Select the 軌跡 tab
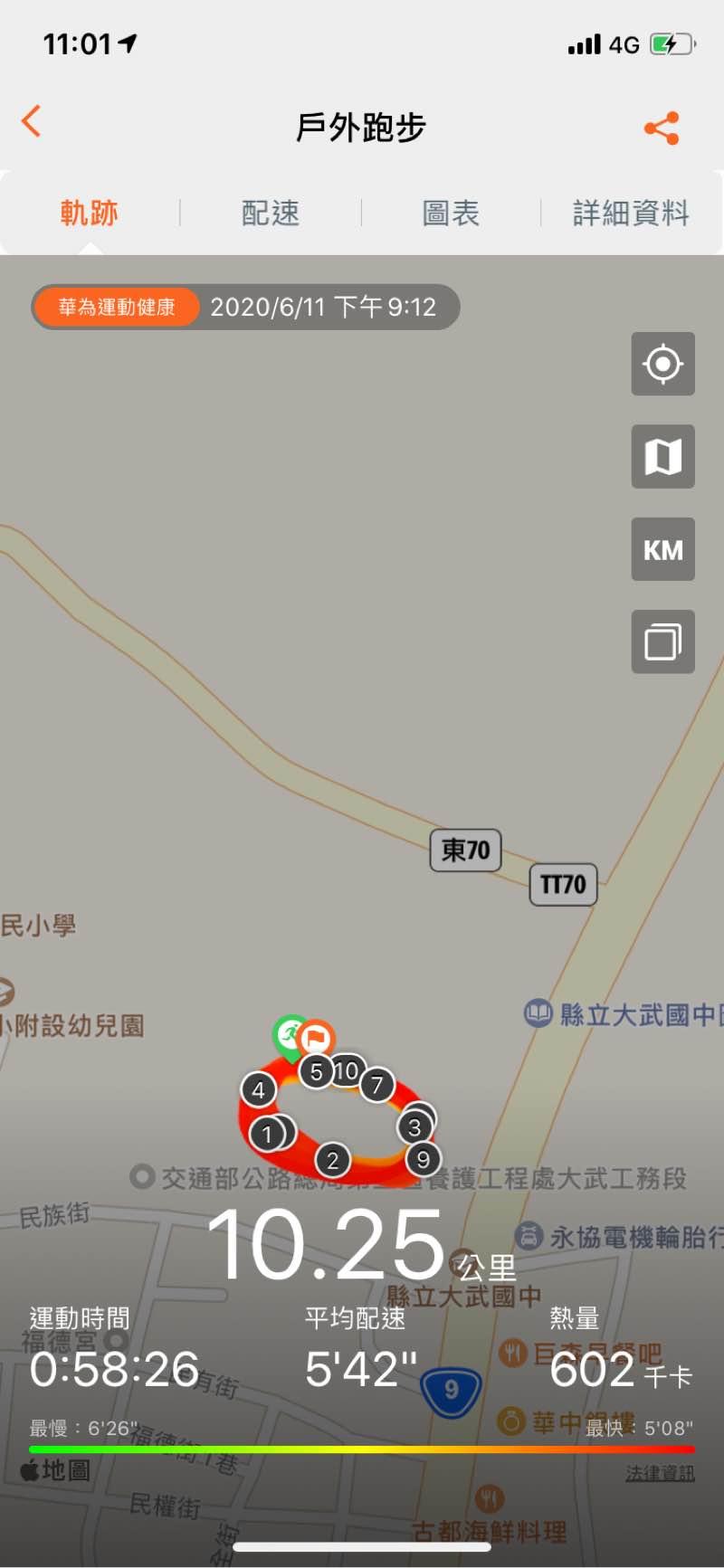This screenshot has height=1568, width=724. (90, 214)
